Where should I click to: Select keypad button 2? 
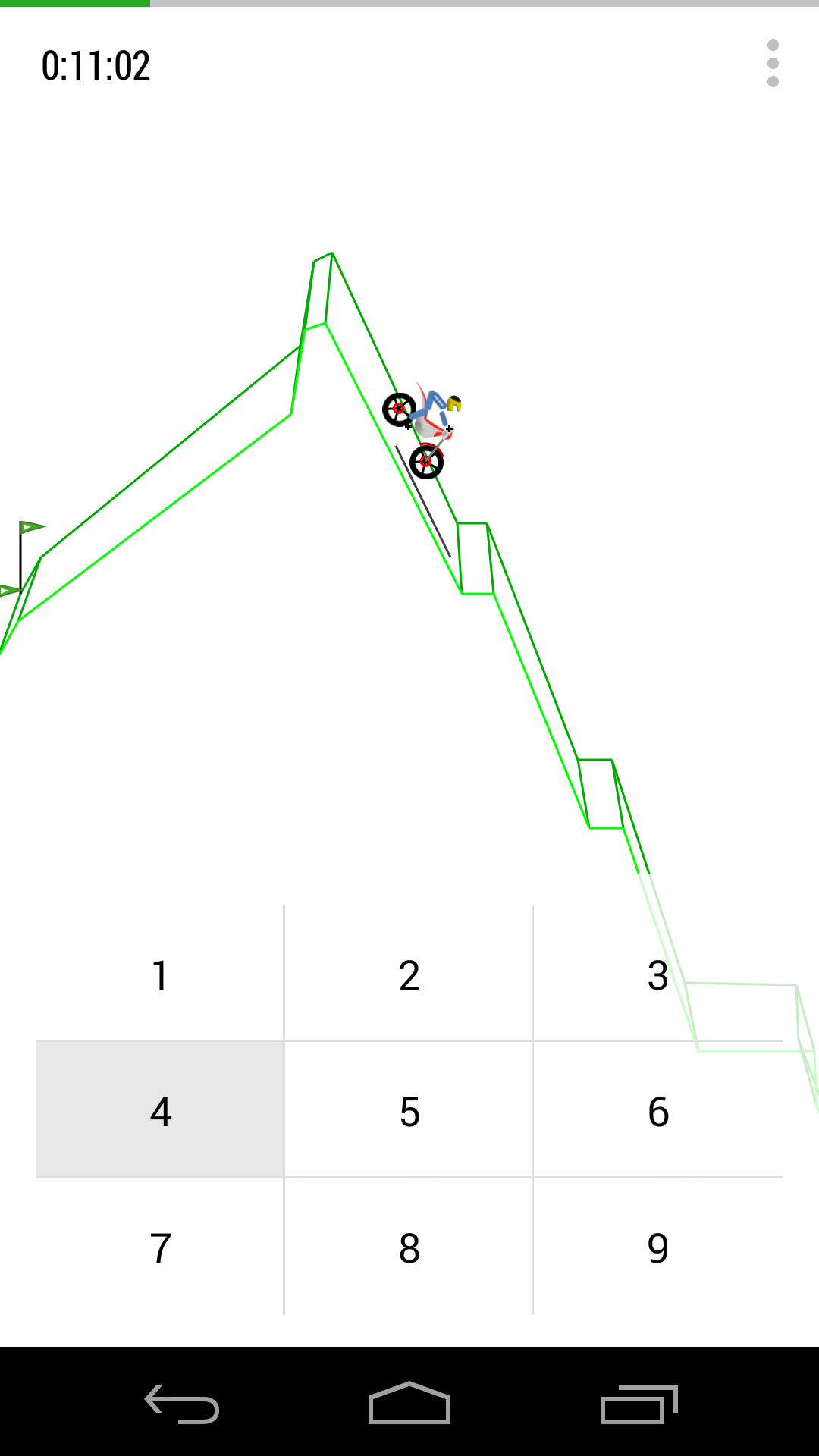(409, 973)
